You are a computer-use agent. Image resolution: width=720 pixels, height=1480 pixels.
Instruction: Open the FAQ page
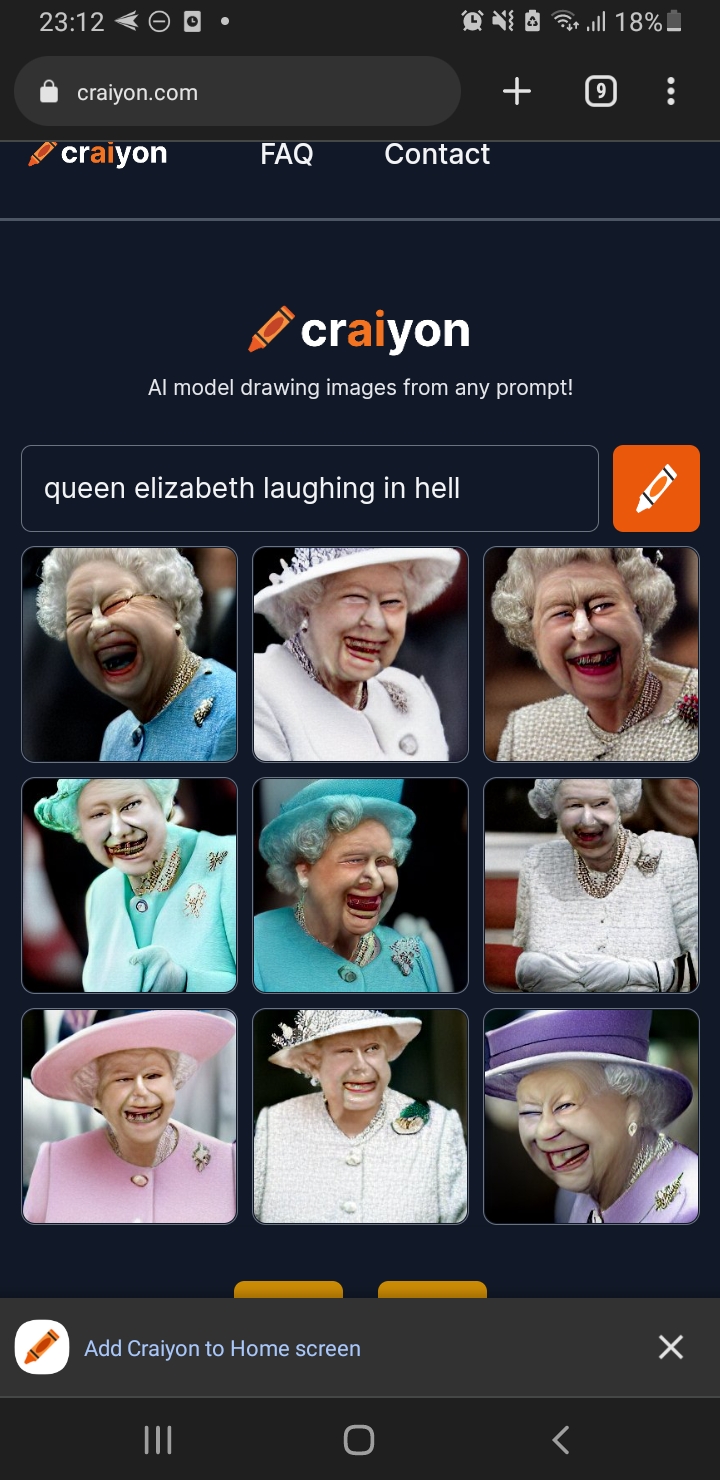click(287, 154)
